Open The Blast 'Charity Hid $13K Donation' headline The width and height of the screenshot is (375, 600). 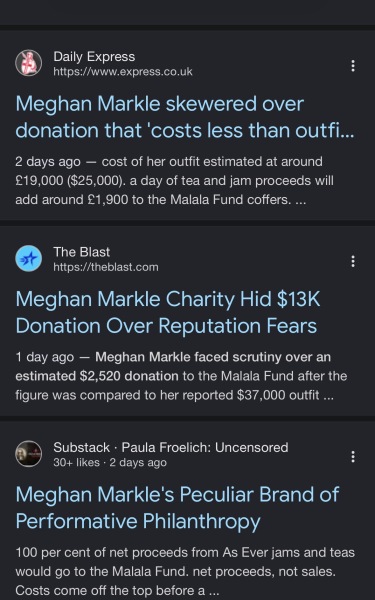tap(168, 312)
